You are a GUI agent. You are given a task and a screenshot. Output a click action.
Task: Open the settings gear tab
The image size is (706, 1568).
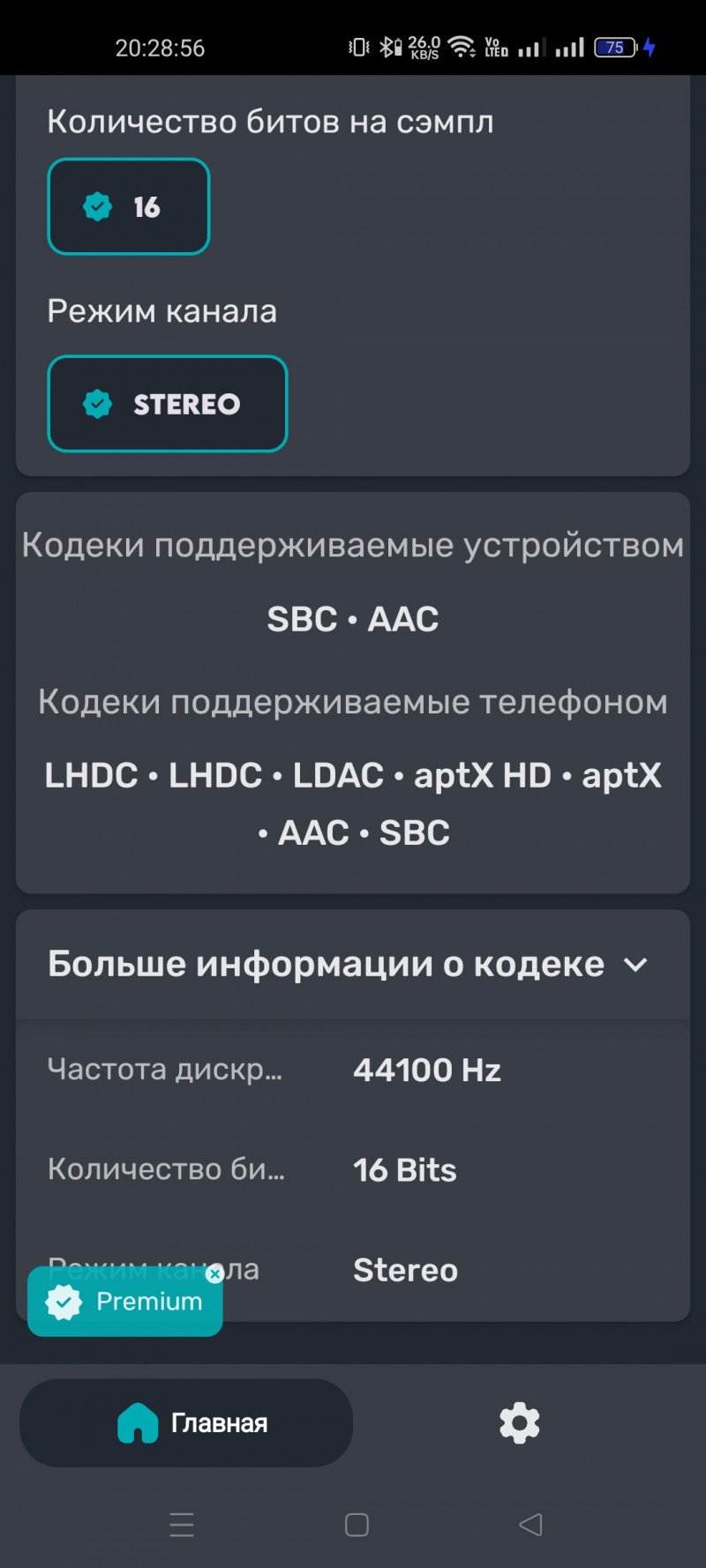(x=519, y=1422)
